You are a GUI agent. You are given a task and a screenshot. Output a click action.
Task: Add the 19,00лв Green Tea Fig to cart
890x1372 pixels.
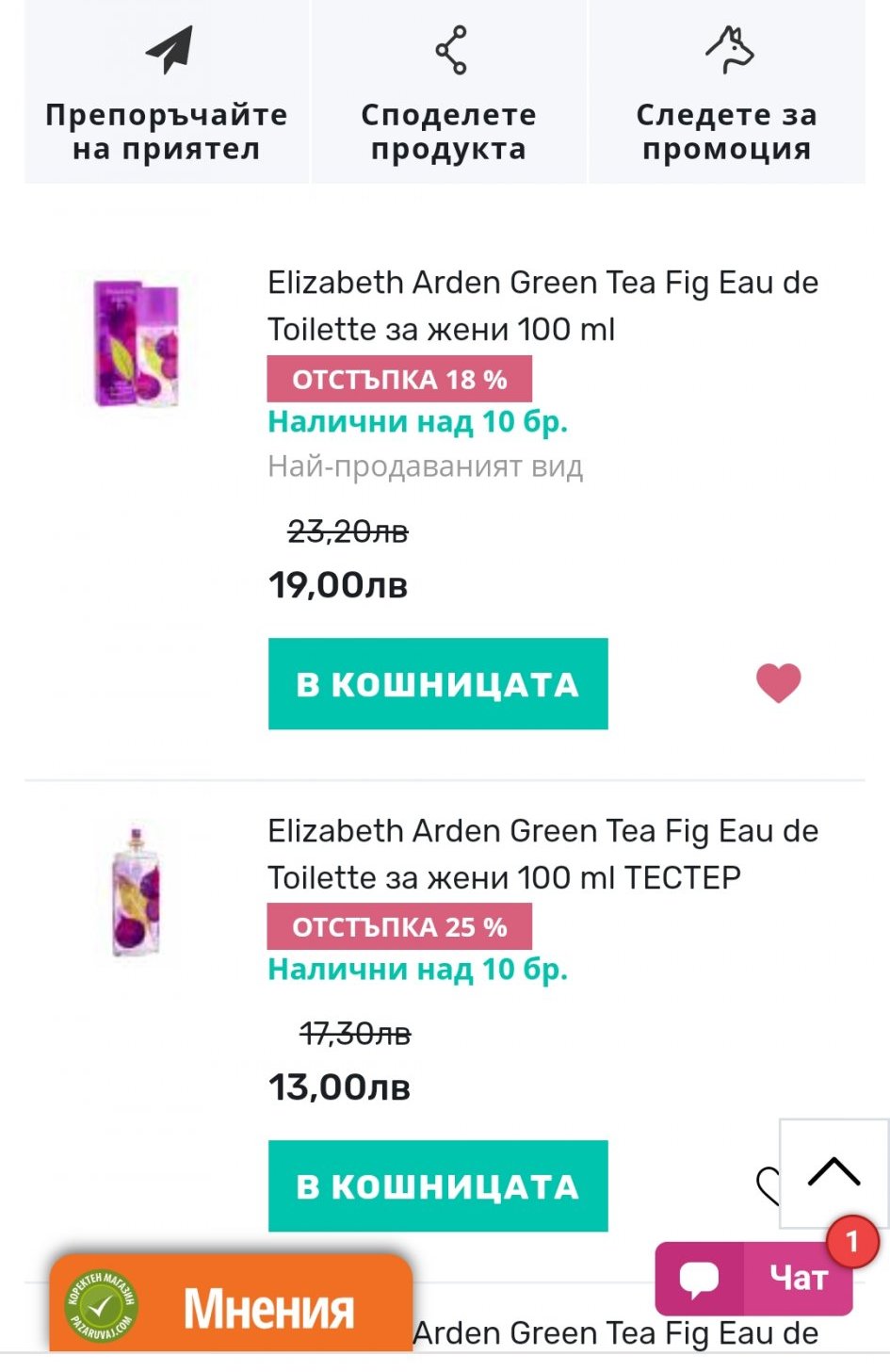tap(438, 684)
